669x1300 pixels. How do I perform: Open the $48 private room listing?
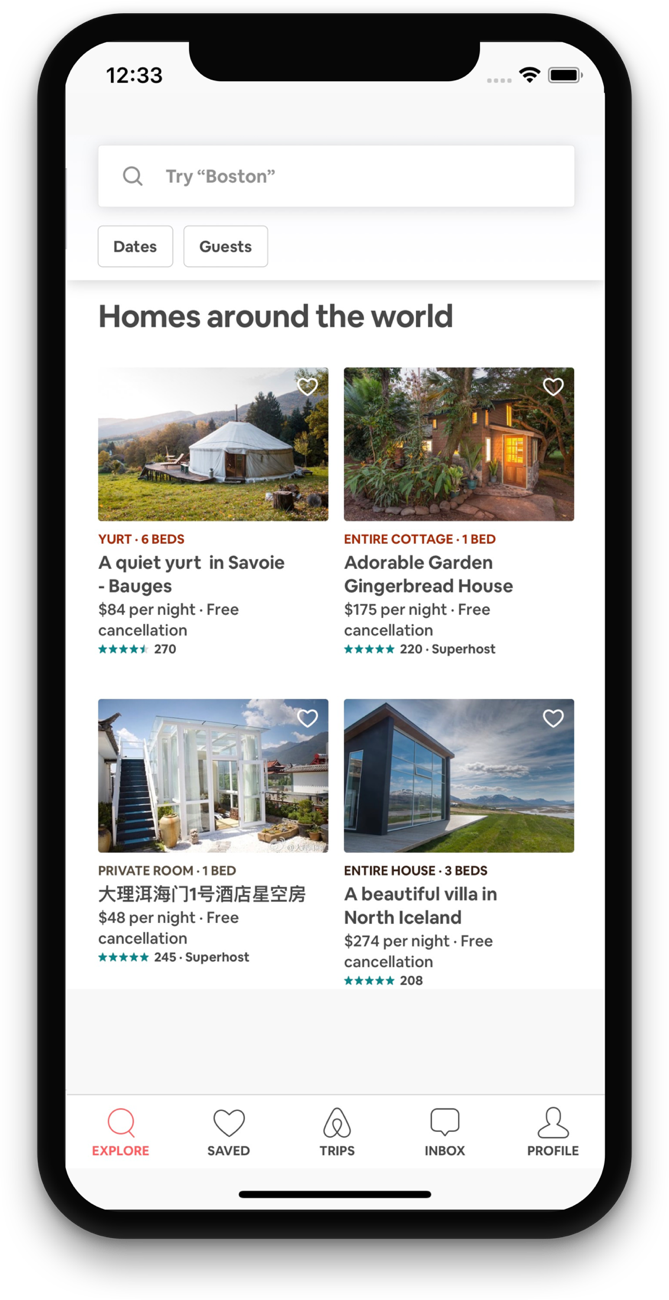point(213,776)
